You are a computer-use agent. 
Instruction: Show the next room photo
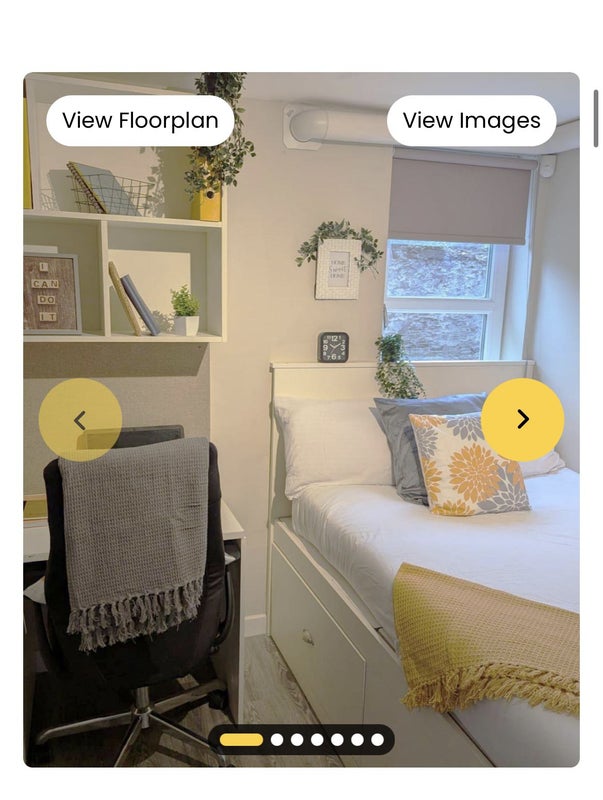pos(522,420)
